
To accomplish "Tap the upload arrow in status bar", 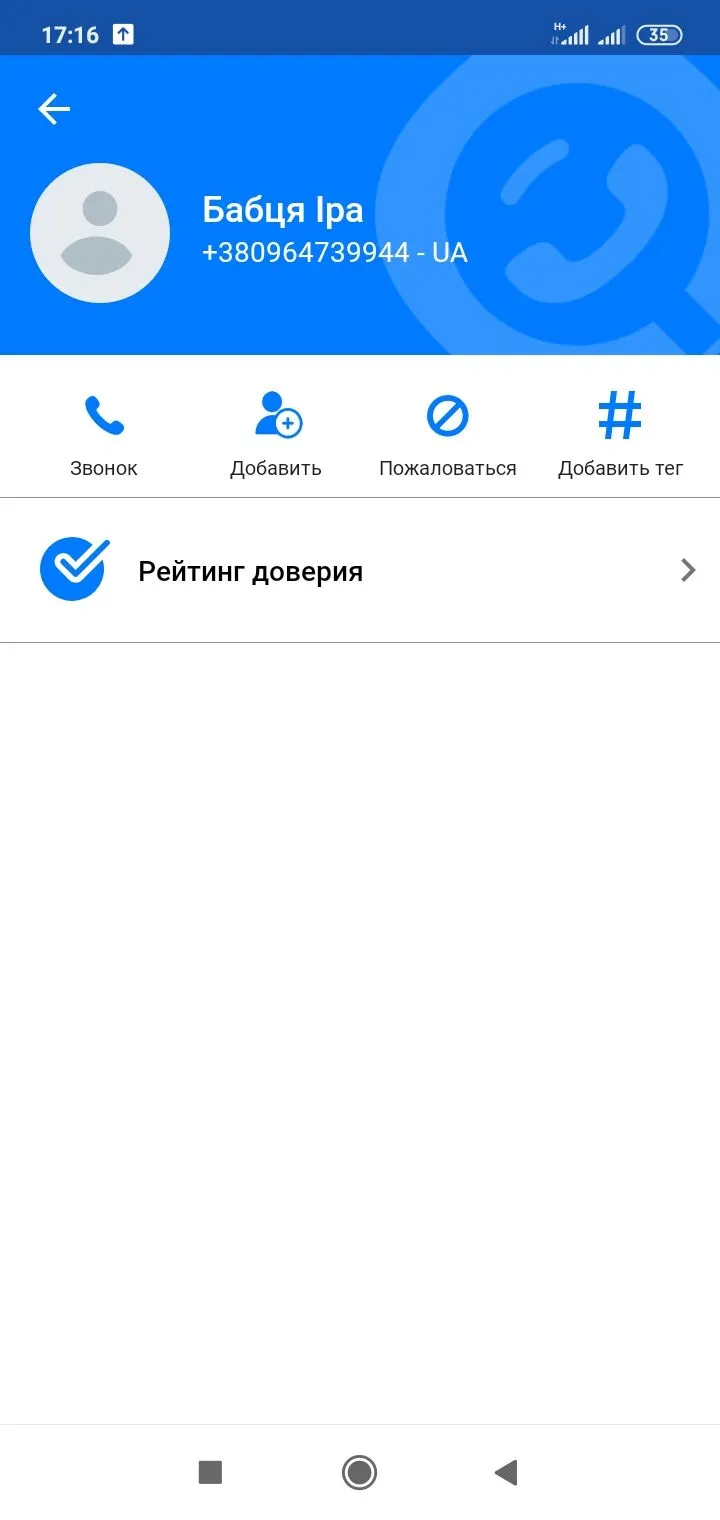I will point(124,33).
